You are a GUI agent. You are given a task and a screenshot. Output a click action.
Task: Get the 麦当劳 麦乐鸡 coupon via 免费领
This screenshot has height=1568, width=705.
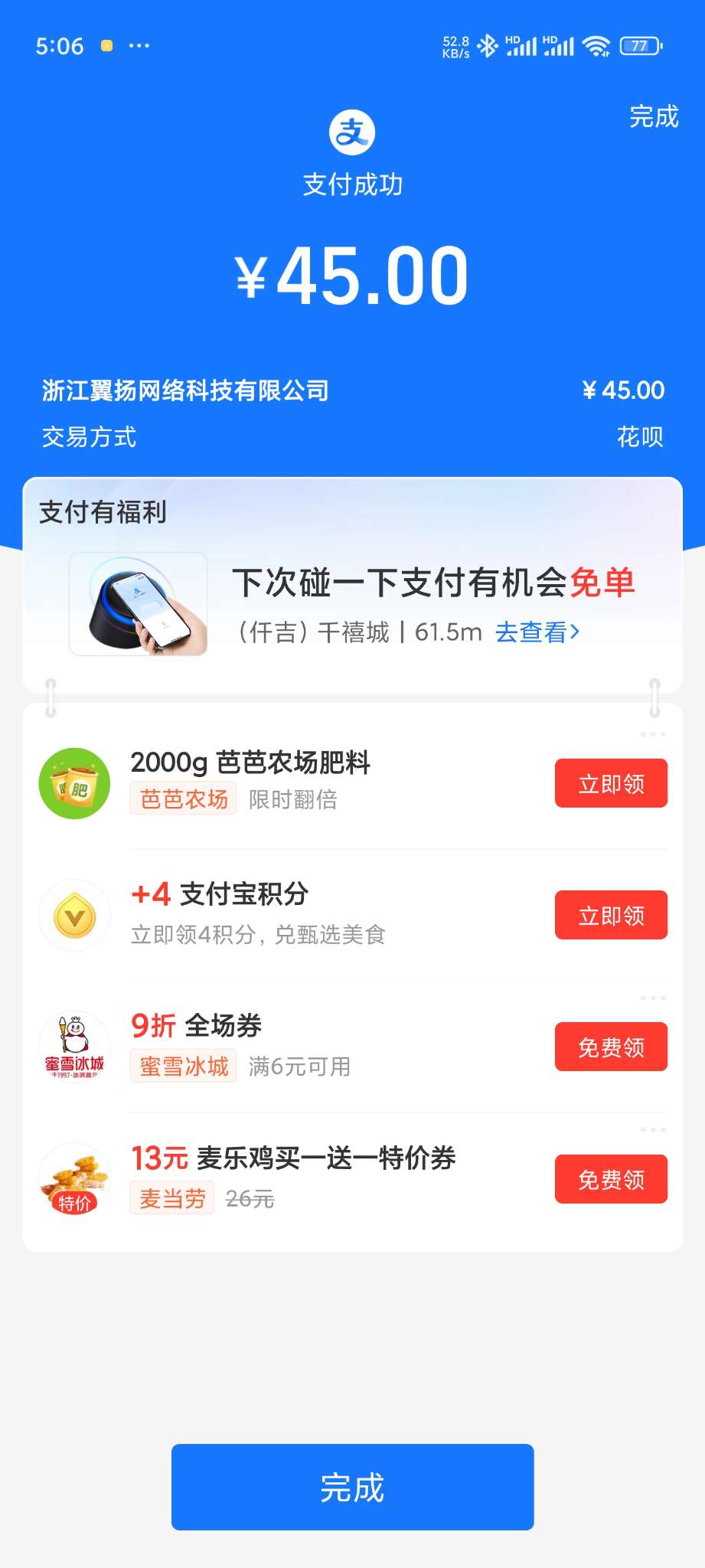point(611,1179)
